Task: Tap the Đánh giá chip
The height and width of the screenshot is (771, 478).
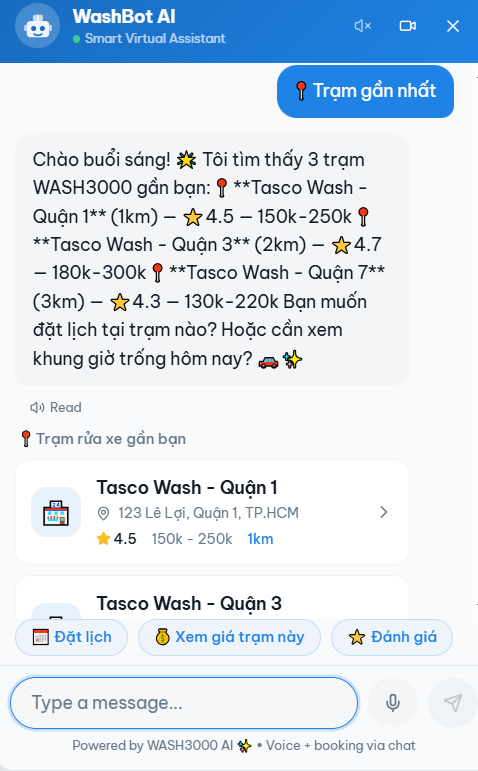Action: pos(392,637)
